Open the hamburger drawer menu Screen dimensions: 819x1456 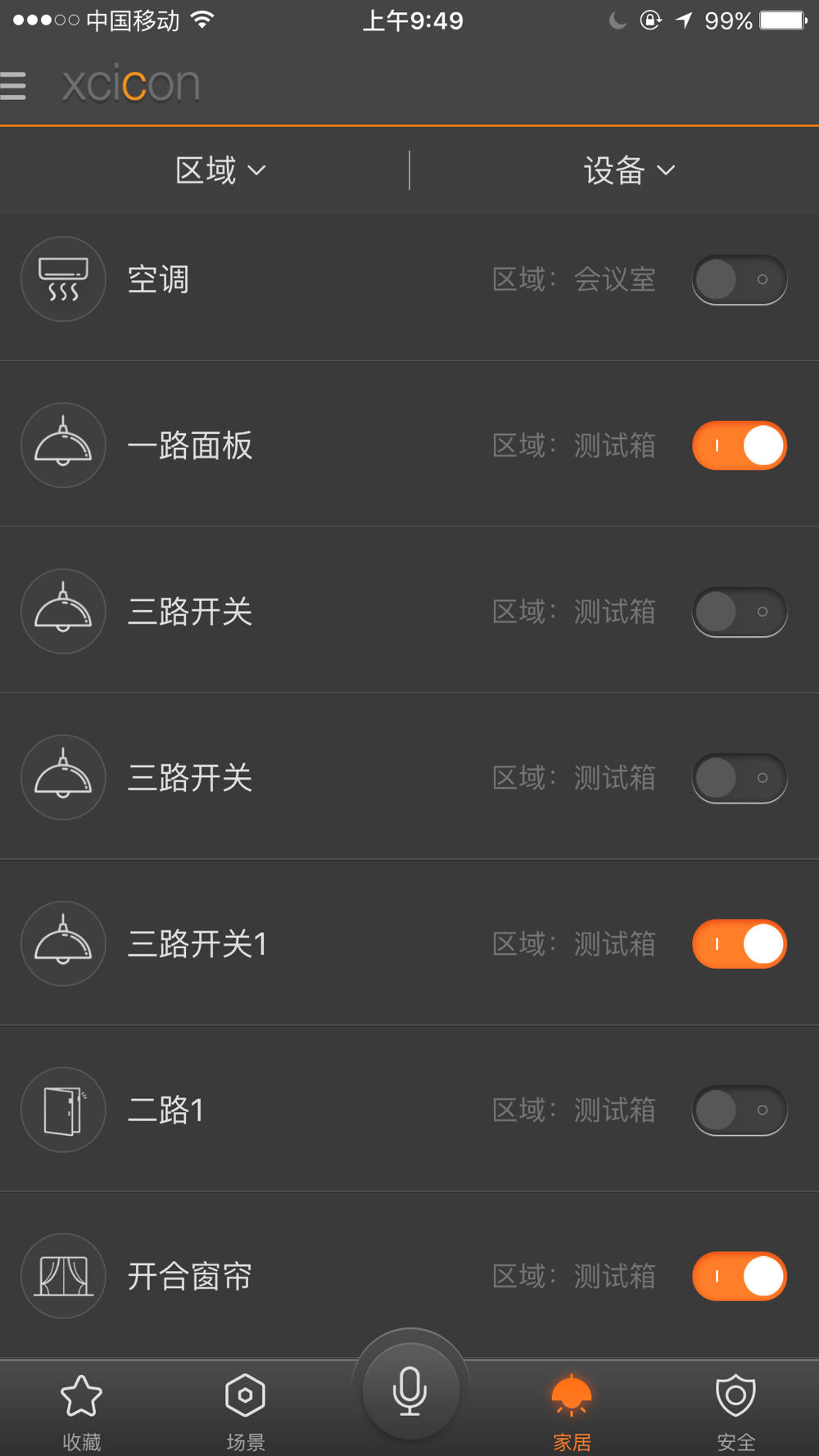pyautogui.click(x=13, y=86)
